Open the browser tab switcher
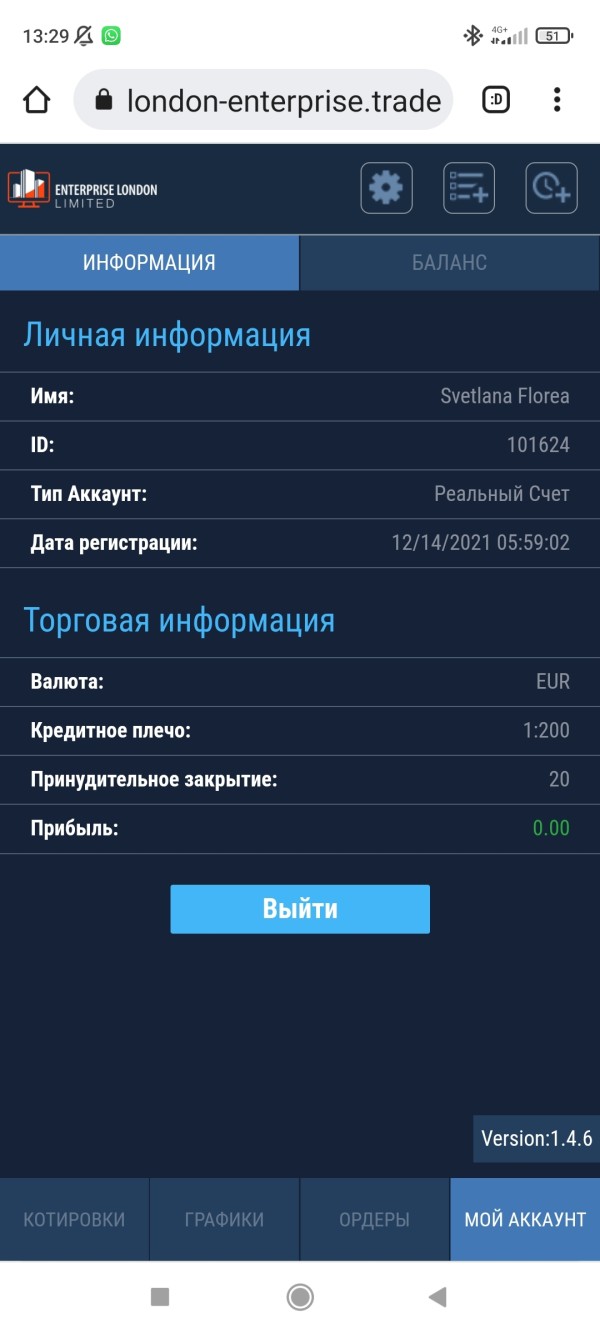This screenshot has height=1333, width=600. click(497, 99)
